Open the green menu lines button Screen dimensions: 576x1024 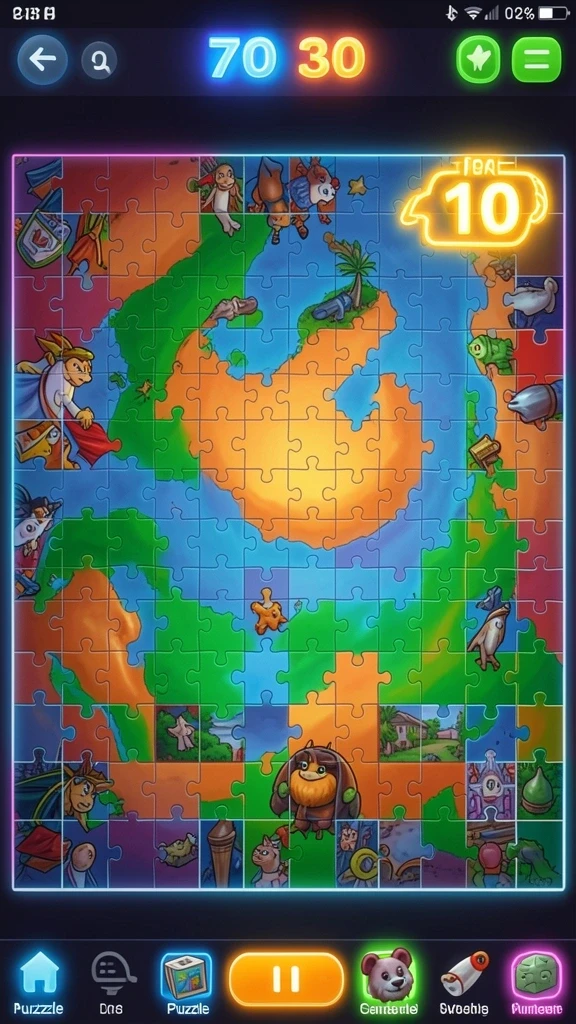(x=536, y=59)
